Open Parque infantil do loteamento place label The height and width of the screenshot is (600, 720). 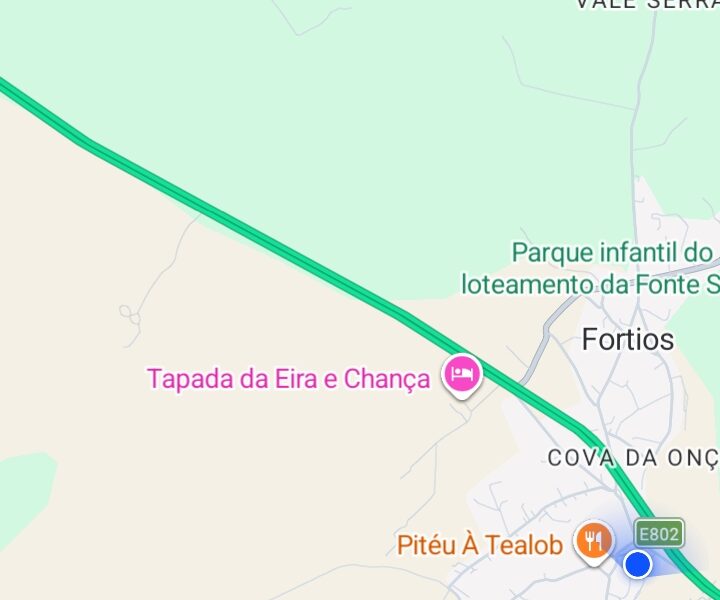[x=590, y=268]
